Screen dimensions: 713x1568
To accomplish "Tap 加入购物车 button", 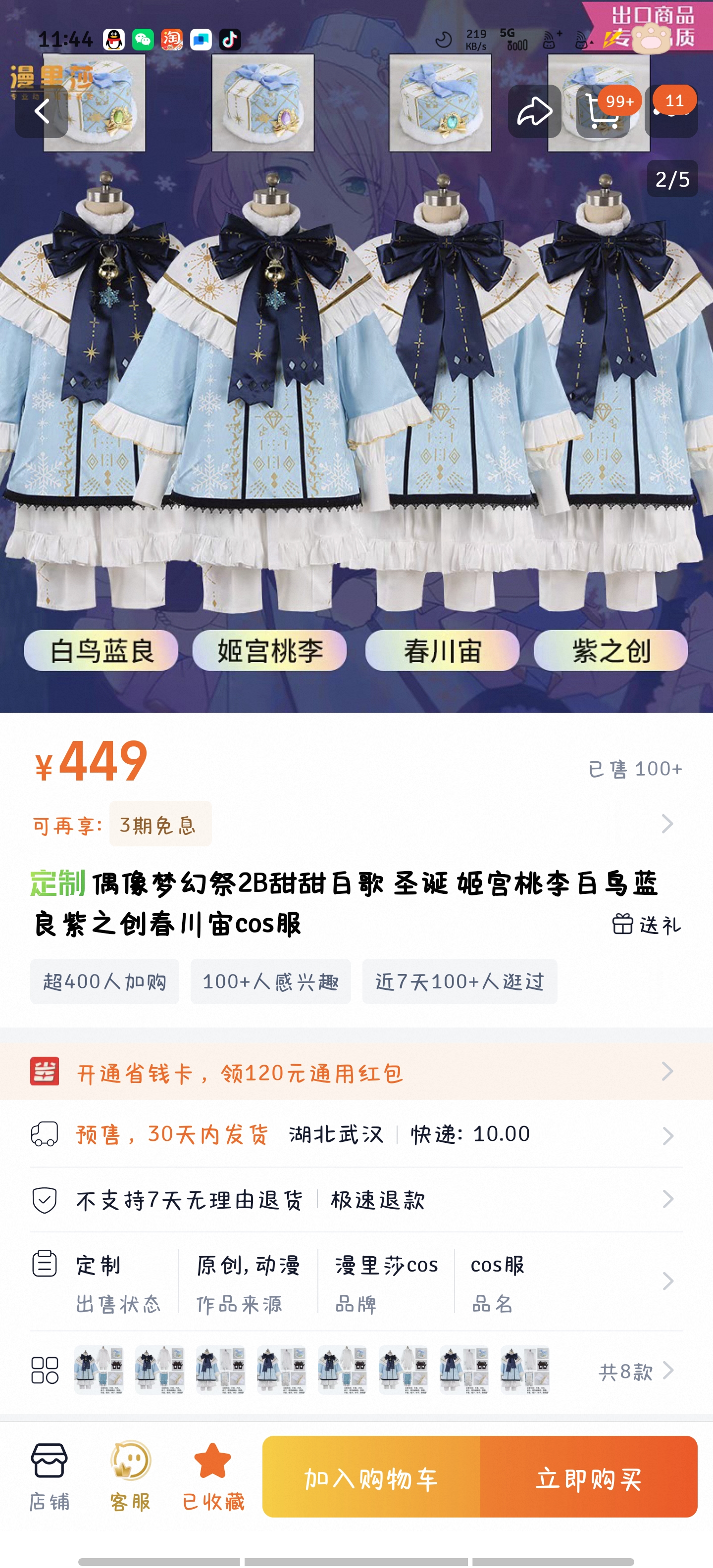I will (371, 1477).
